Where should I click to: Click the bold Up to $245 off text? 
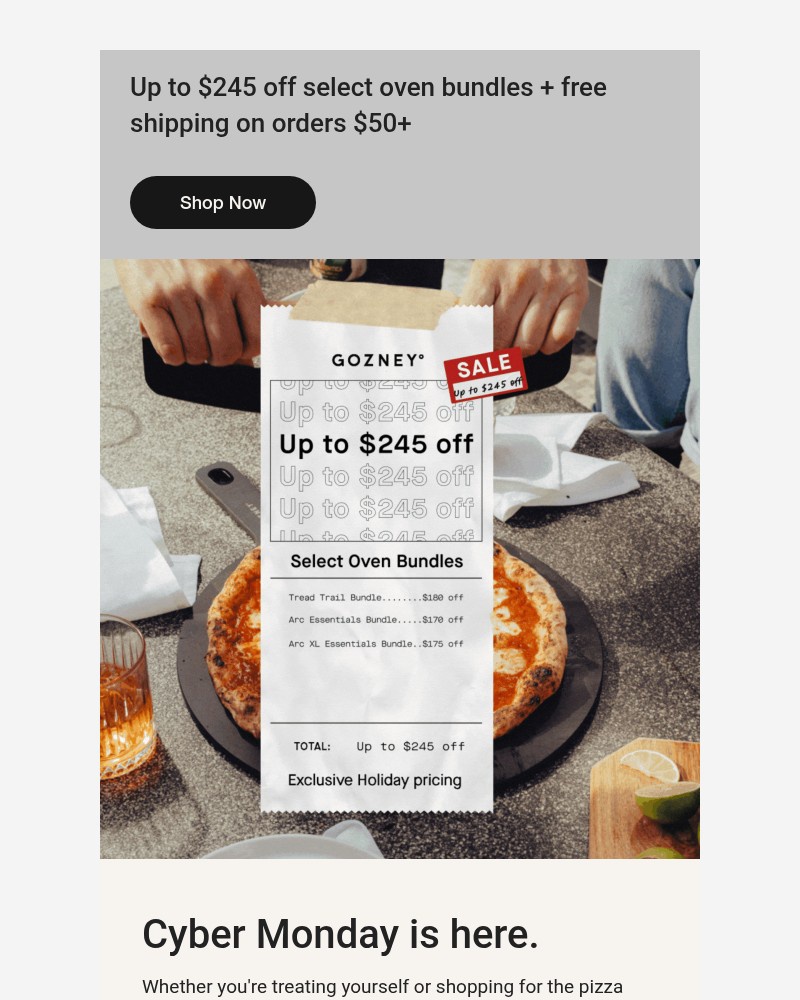[x=377, y=444]
